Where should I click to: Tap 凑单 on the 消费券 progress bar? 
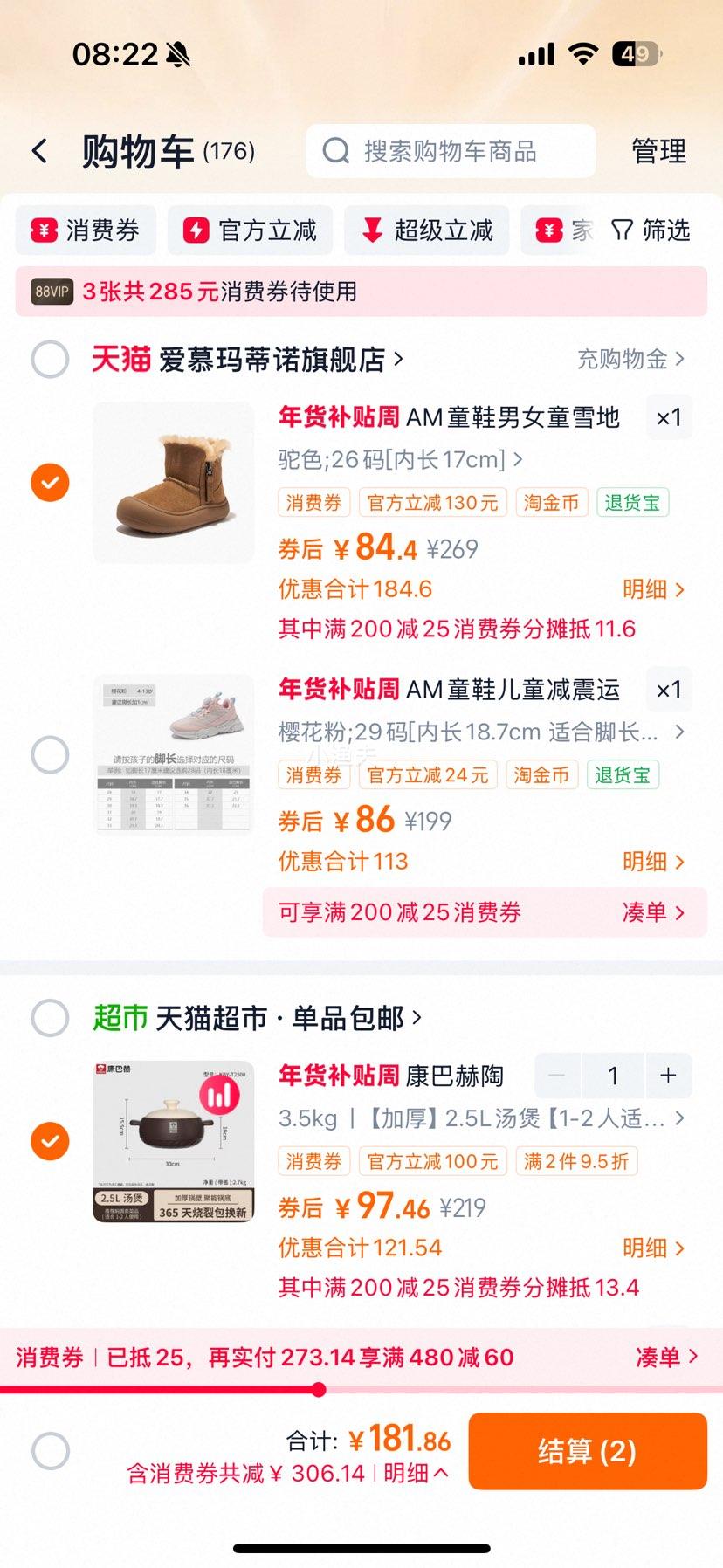point(667,1357)
